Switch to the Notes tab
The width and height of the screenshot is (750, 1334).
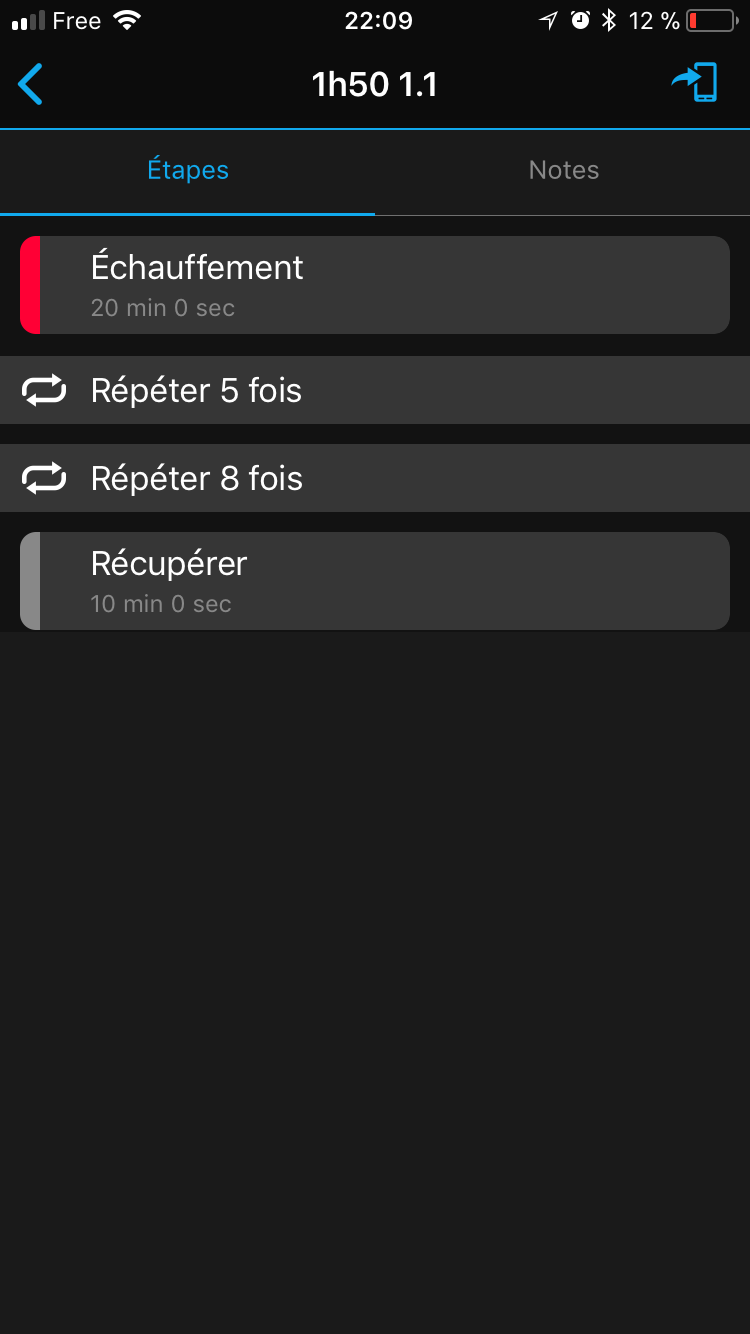(x=563, y=170)
